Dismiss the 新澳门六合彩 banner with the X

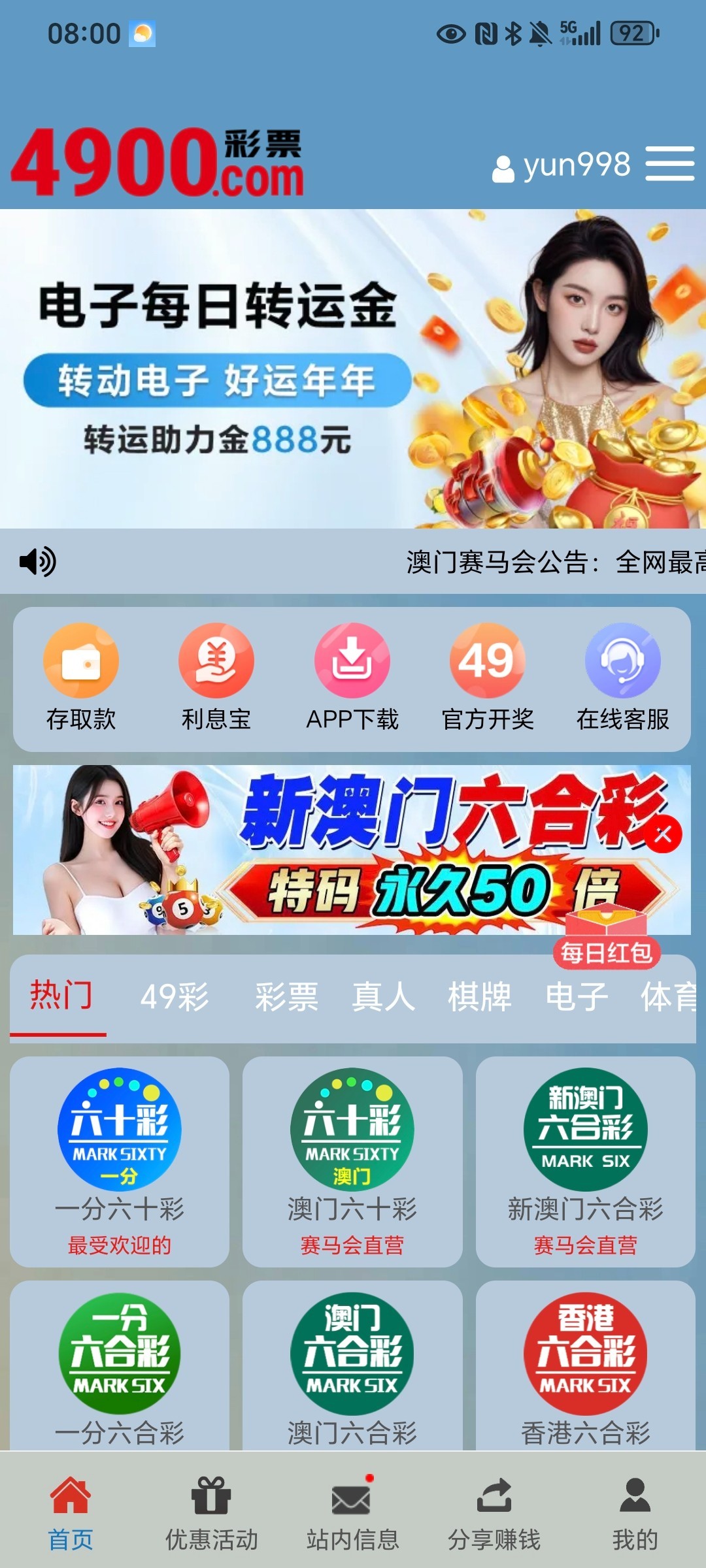coord(664,834)
